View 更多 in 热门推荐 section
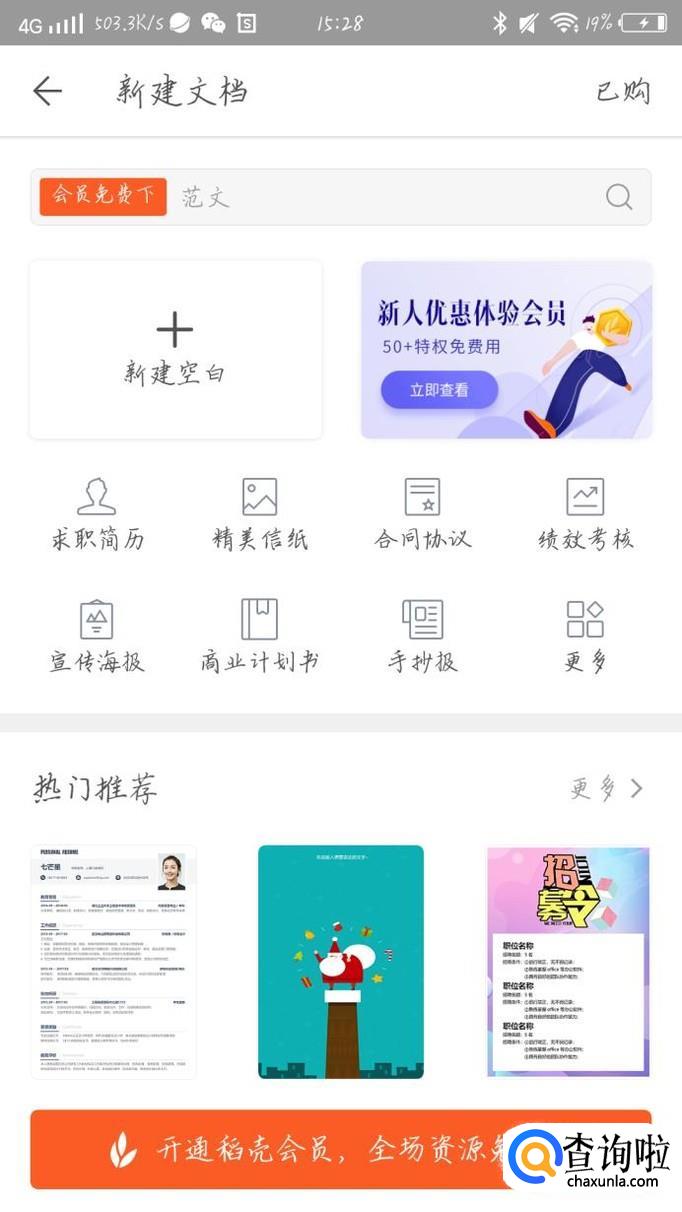 click(x=606, y=789)
